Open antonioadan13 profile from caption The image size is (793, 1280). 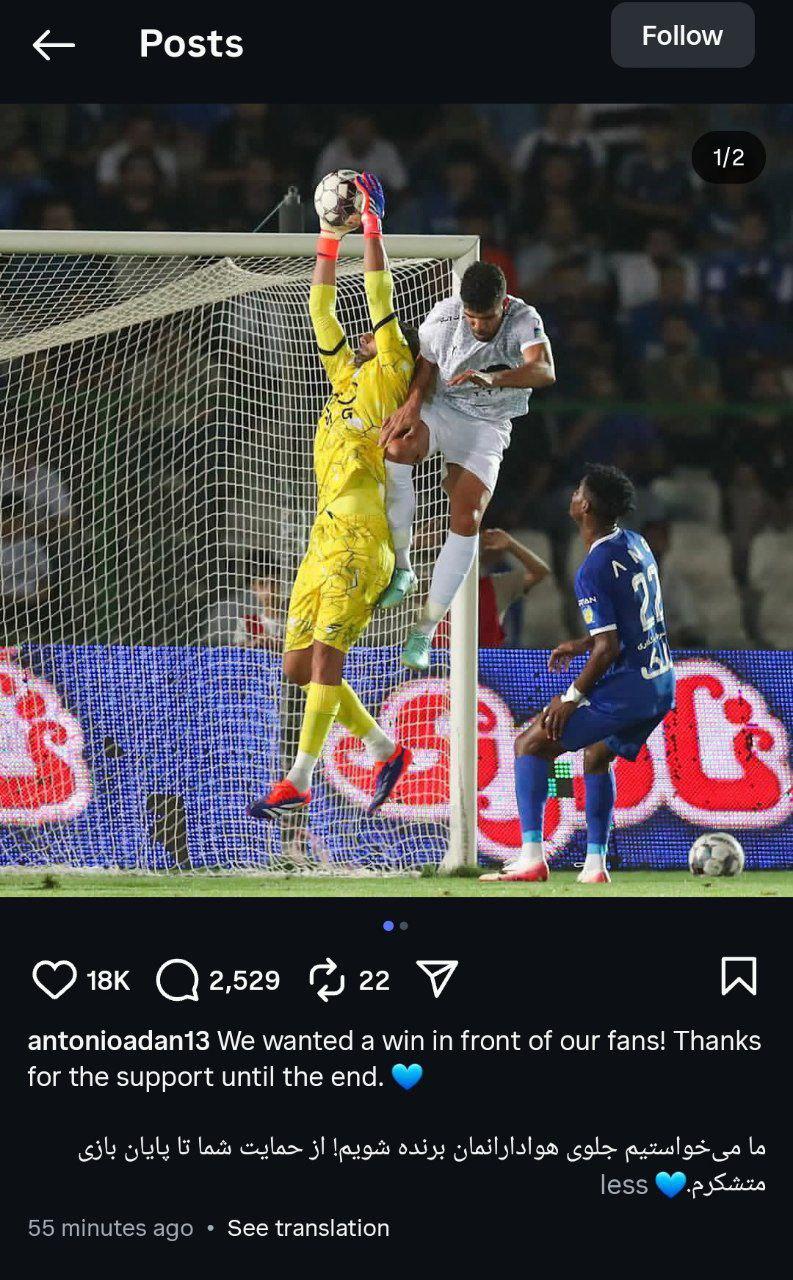tap(118, 1041)
